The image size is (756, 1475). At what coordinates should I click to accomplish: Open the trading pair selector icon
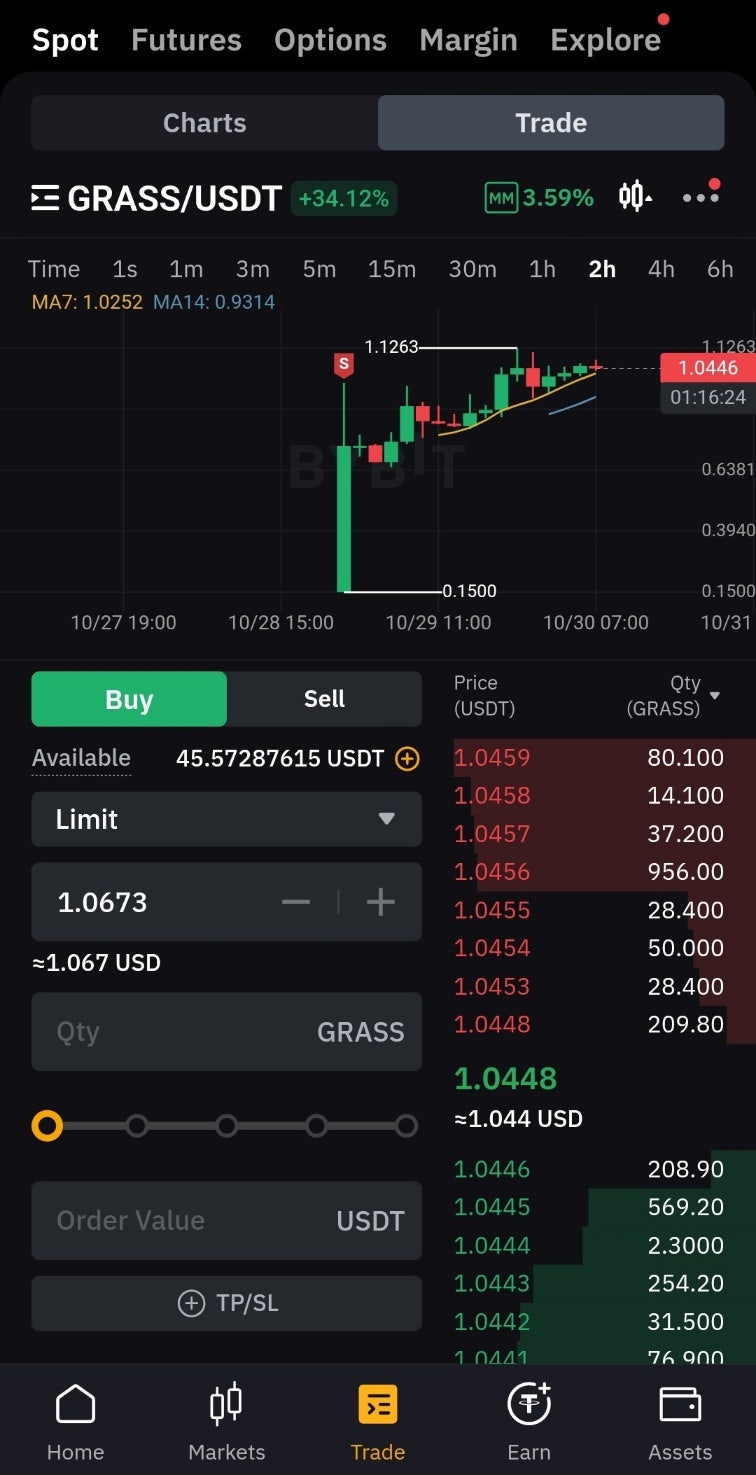[x=45, y=197]
